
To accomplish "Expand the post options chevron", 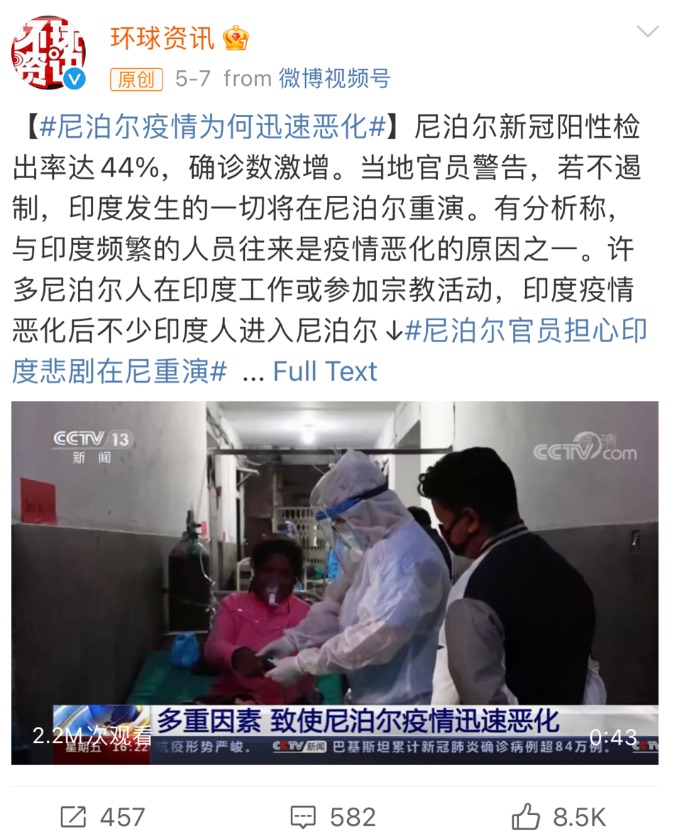I will pyautogui.click(x=648, y=32).
